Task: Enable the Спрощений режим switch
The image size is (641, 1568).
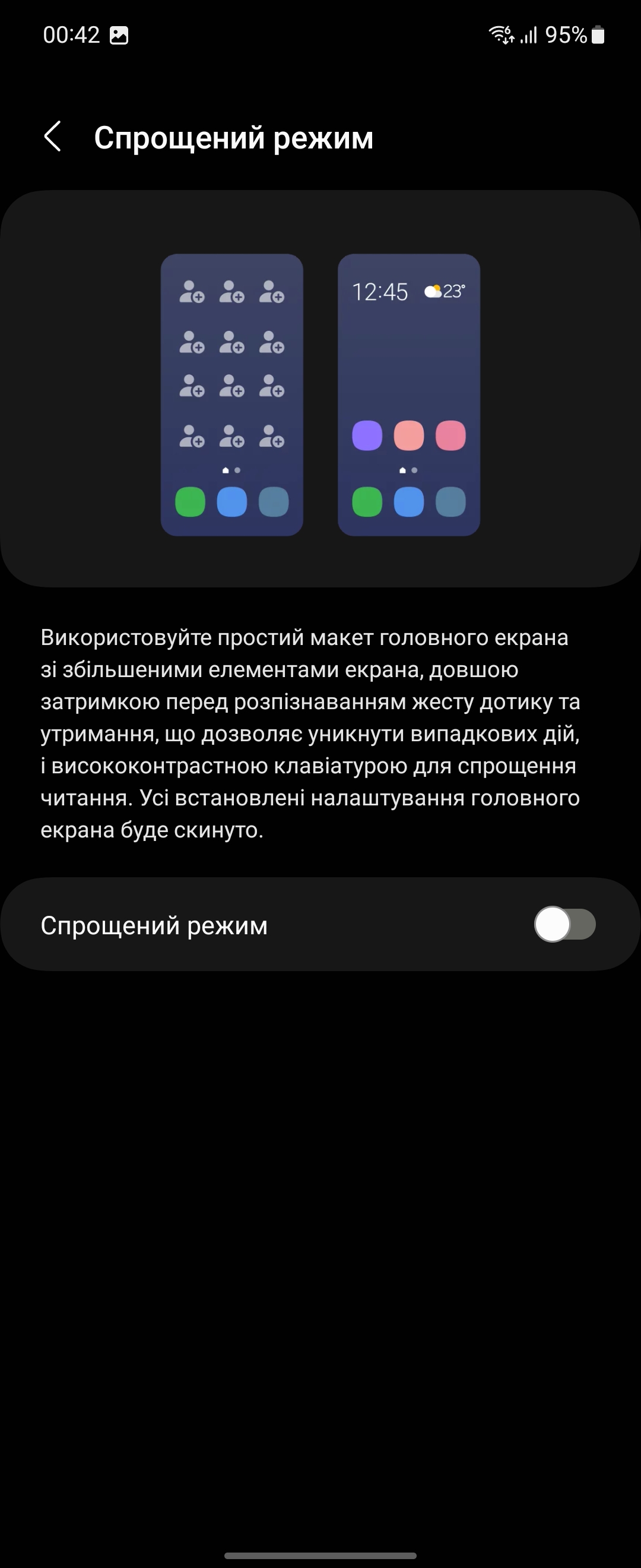Action: click(x=564, y=925)
